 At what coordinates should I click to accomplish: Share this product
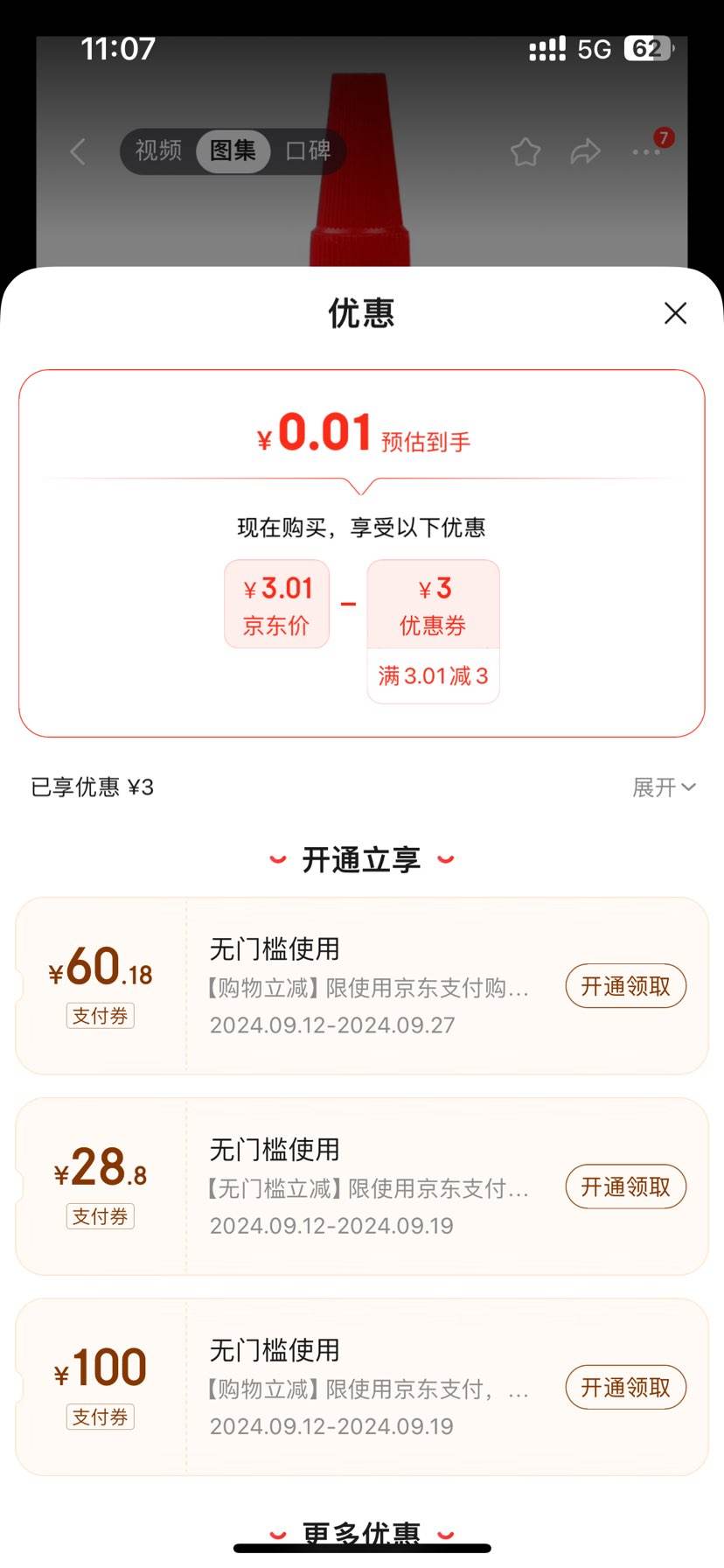point(585,151)
